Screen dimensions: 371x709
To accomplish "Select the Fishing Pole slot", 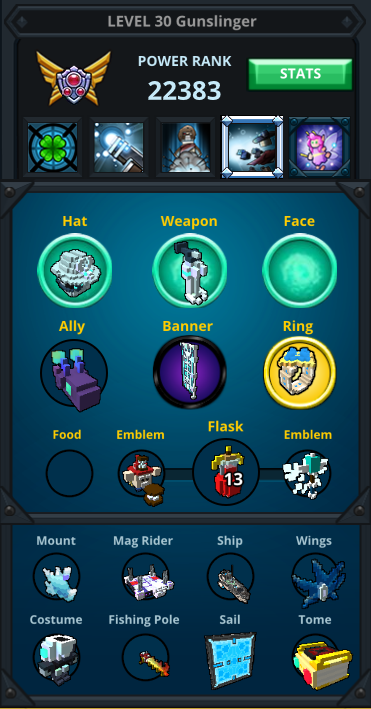I will 145,657.
